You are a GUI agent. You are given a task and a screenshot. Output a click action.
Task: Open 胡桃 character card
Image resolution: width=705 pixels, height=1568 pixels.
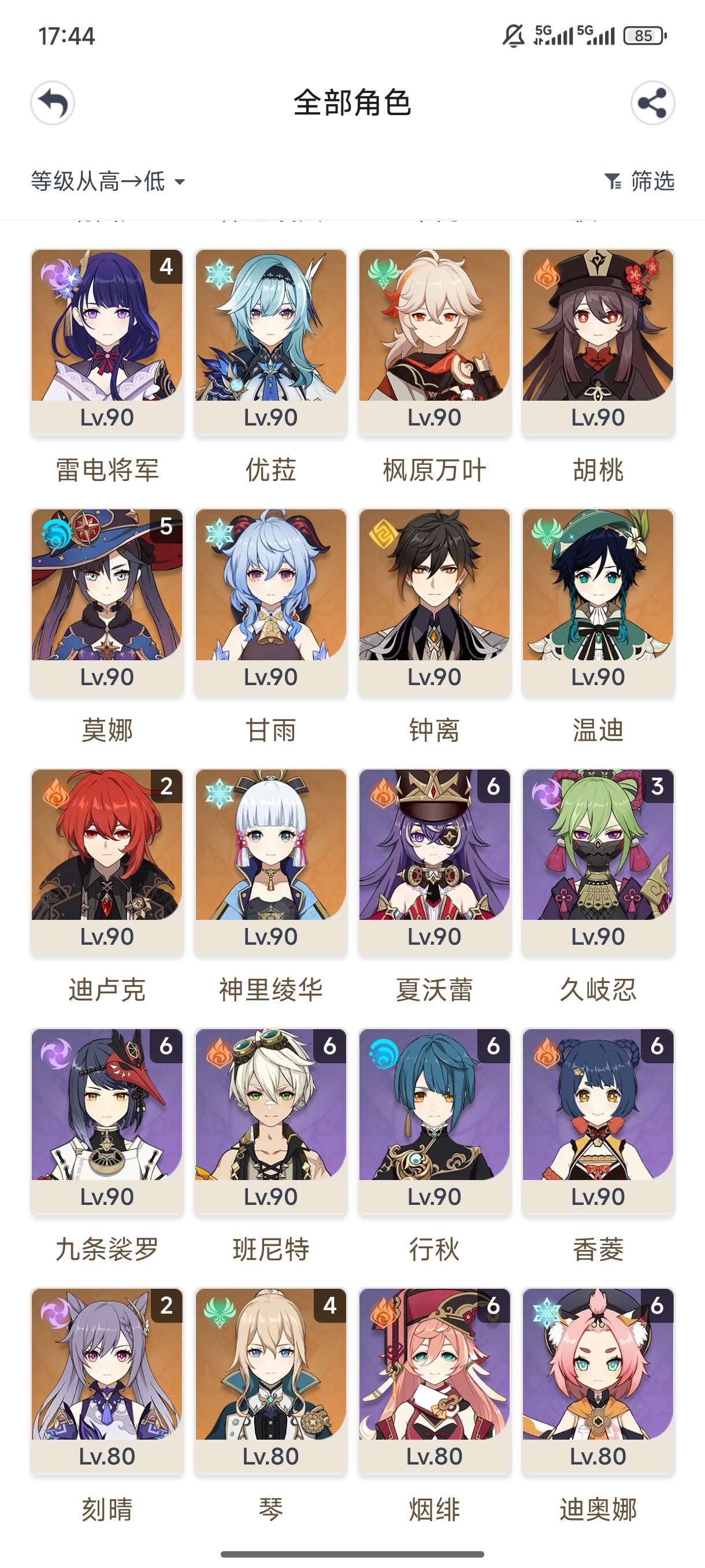(x=598, y=342)
